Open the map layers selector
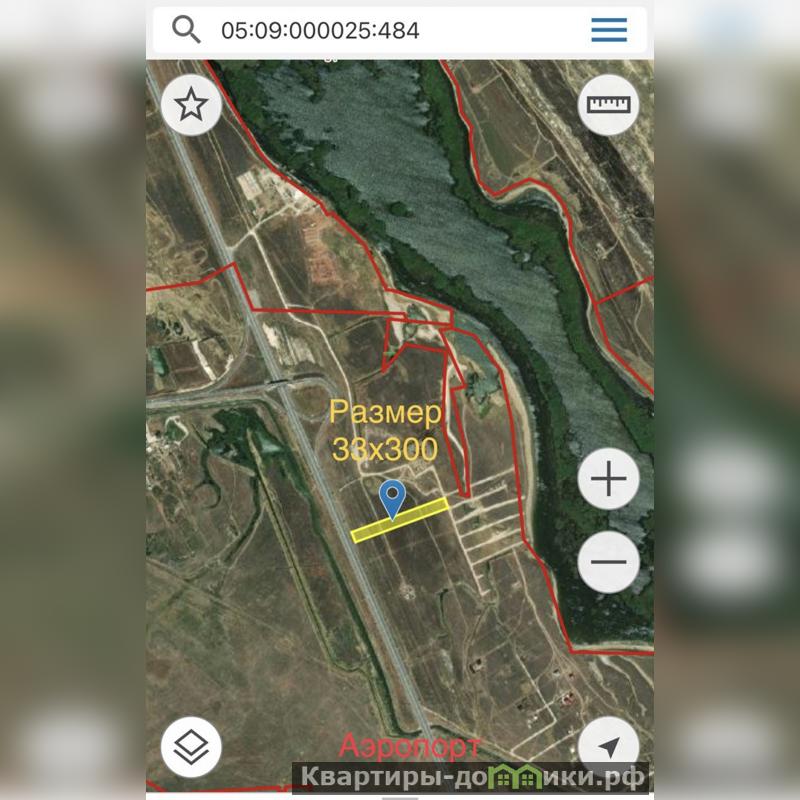This screenshot has height=800, width=800. point(191,747)
